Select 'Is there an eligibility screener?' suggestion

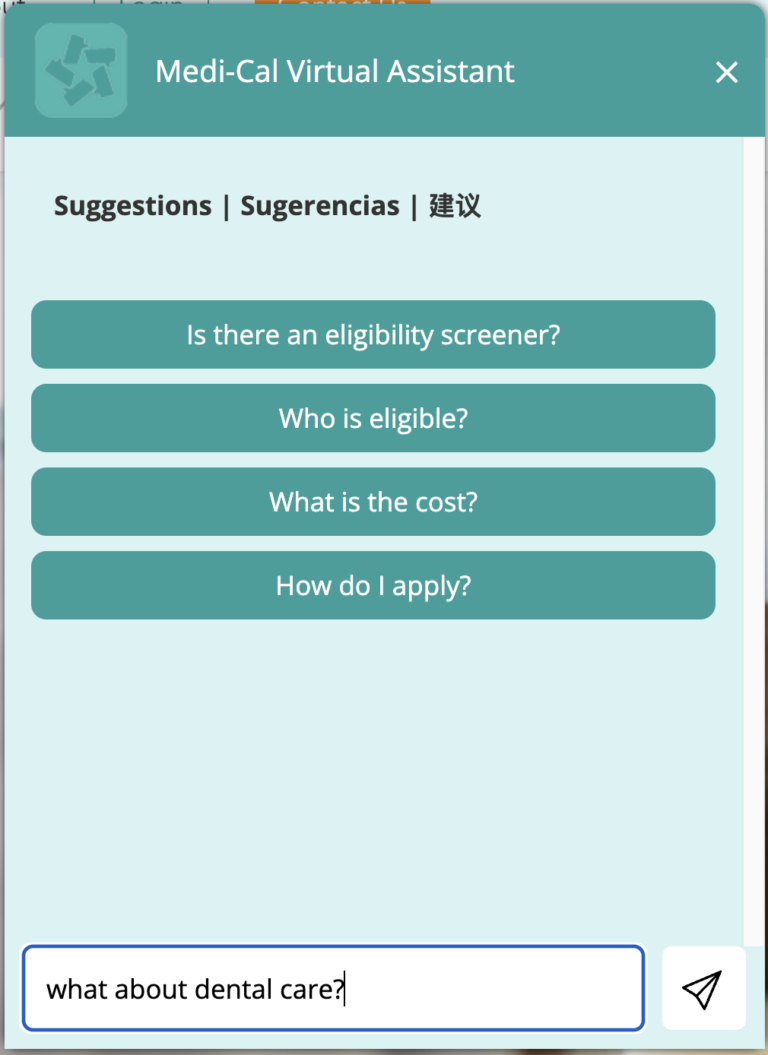(373, 334)
